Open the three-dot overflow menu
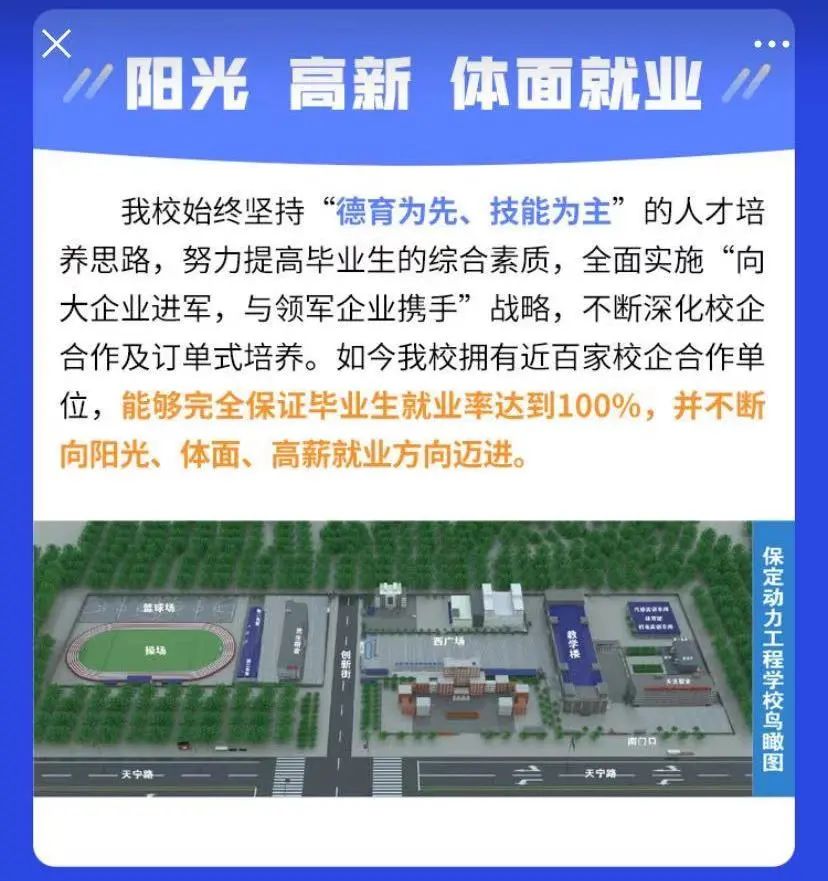 pyautogui.click(x=771, y=45)
